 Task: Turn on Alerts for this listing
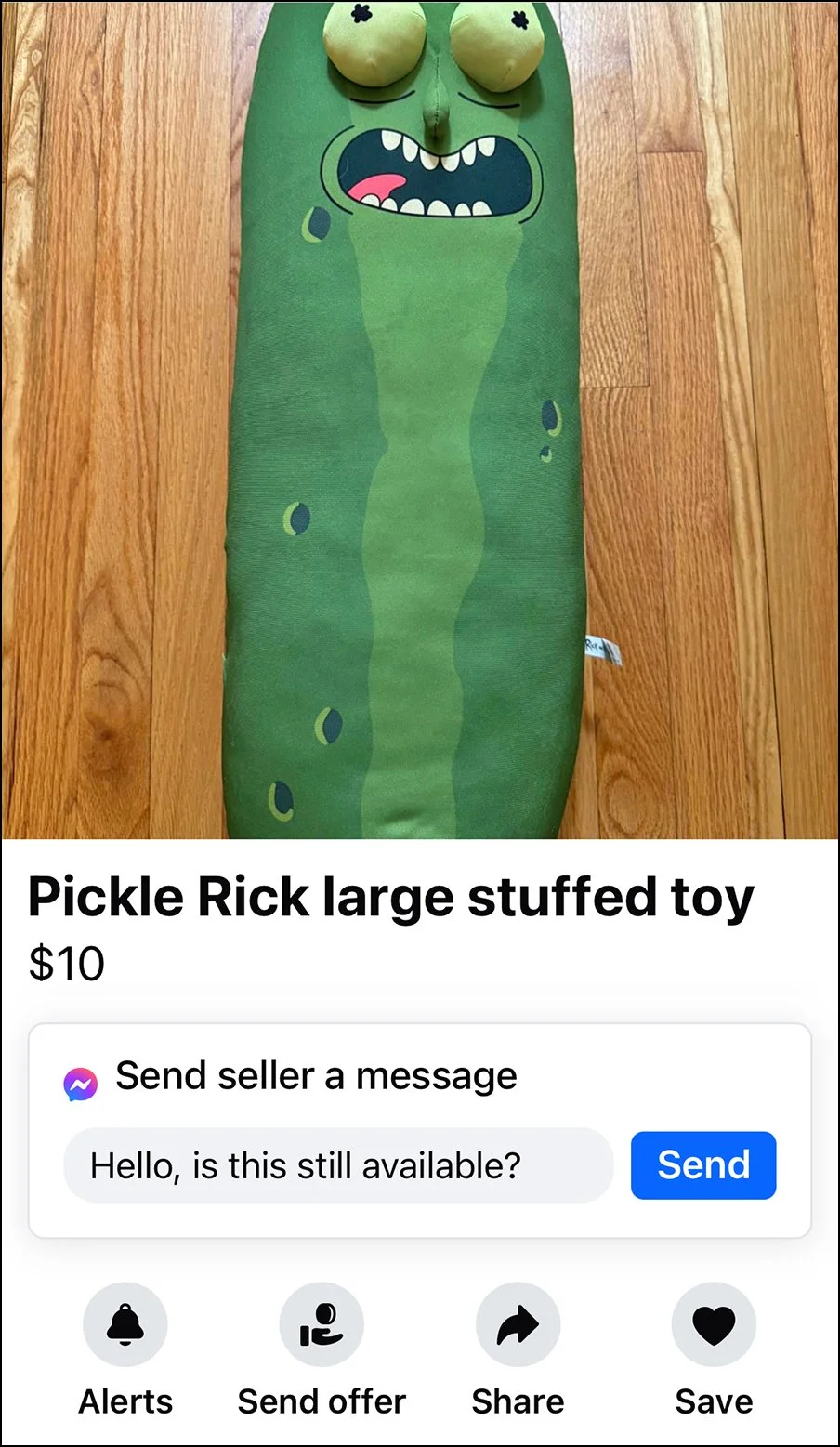pos(125,1325)
